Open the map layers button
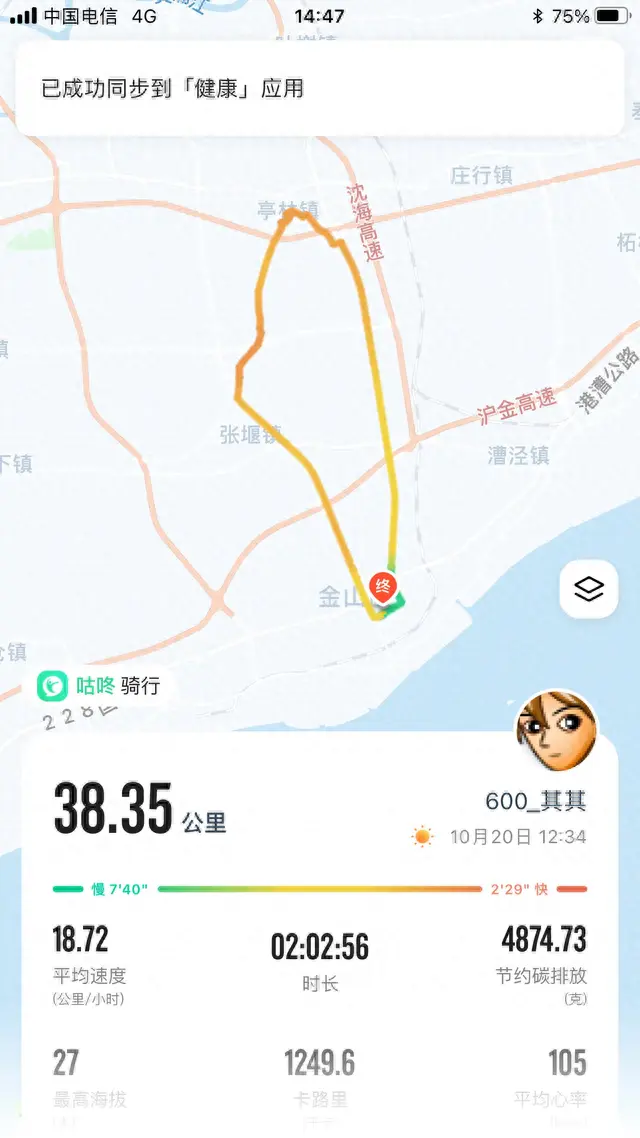Image resolution: width=640 pixels, height=1138 pixels. pos(588,589)
